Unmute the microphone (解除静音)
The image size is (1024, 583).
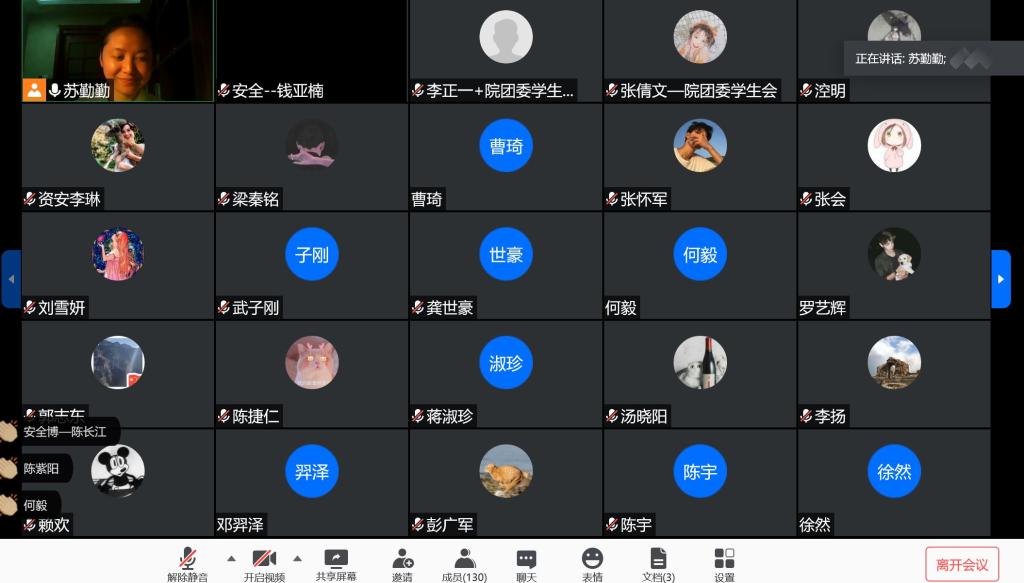(187, 563)
